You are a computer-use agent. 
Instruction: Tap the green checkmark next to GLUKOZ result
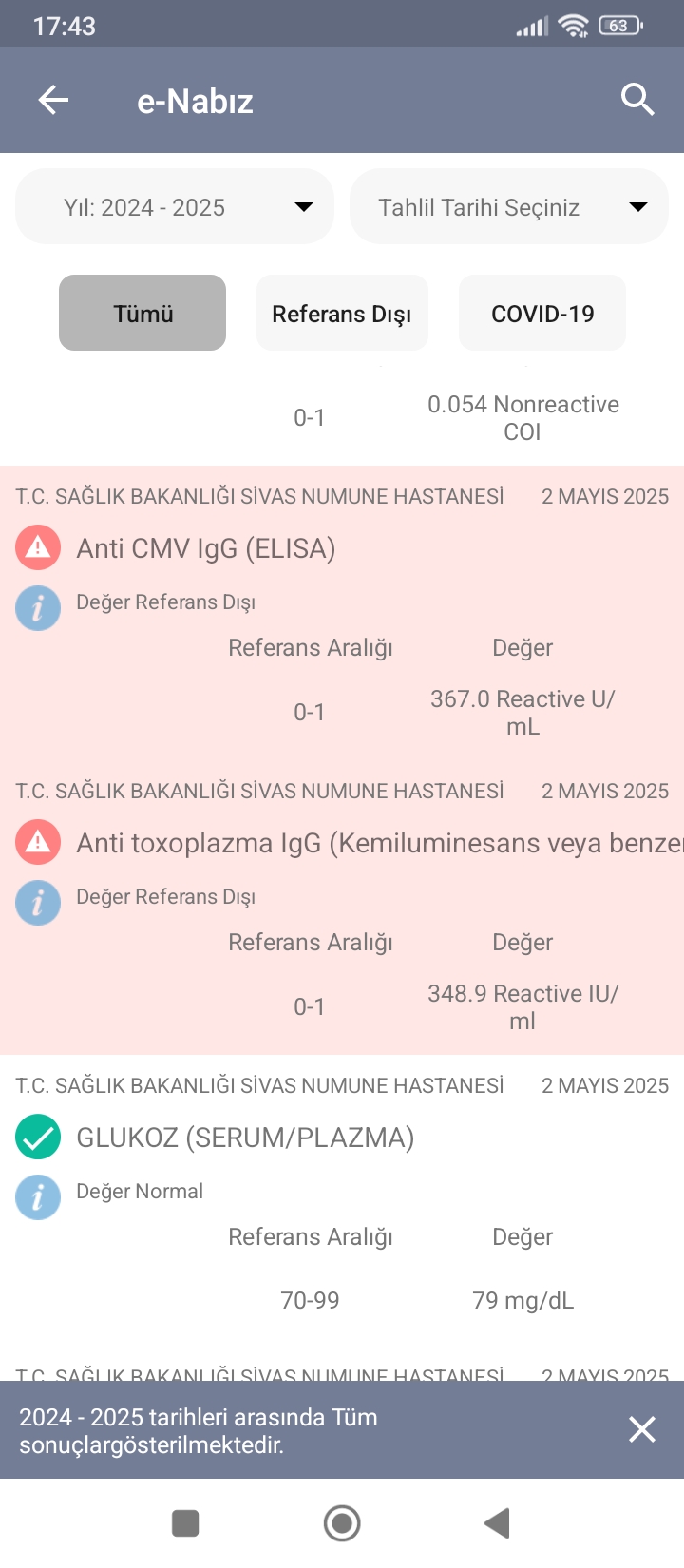coord(38,1137)
